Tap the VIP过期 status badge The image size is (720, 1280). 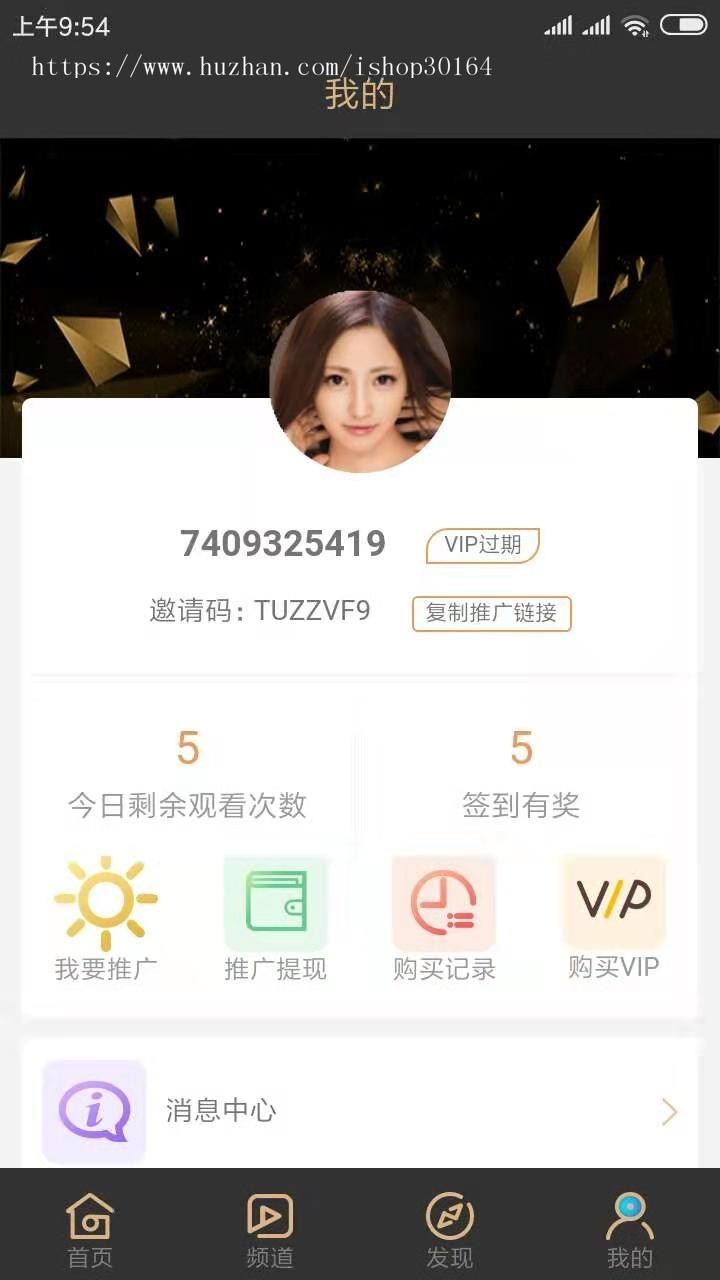tap(482, 544)
